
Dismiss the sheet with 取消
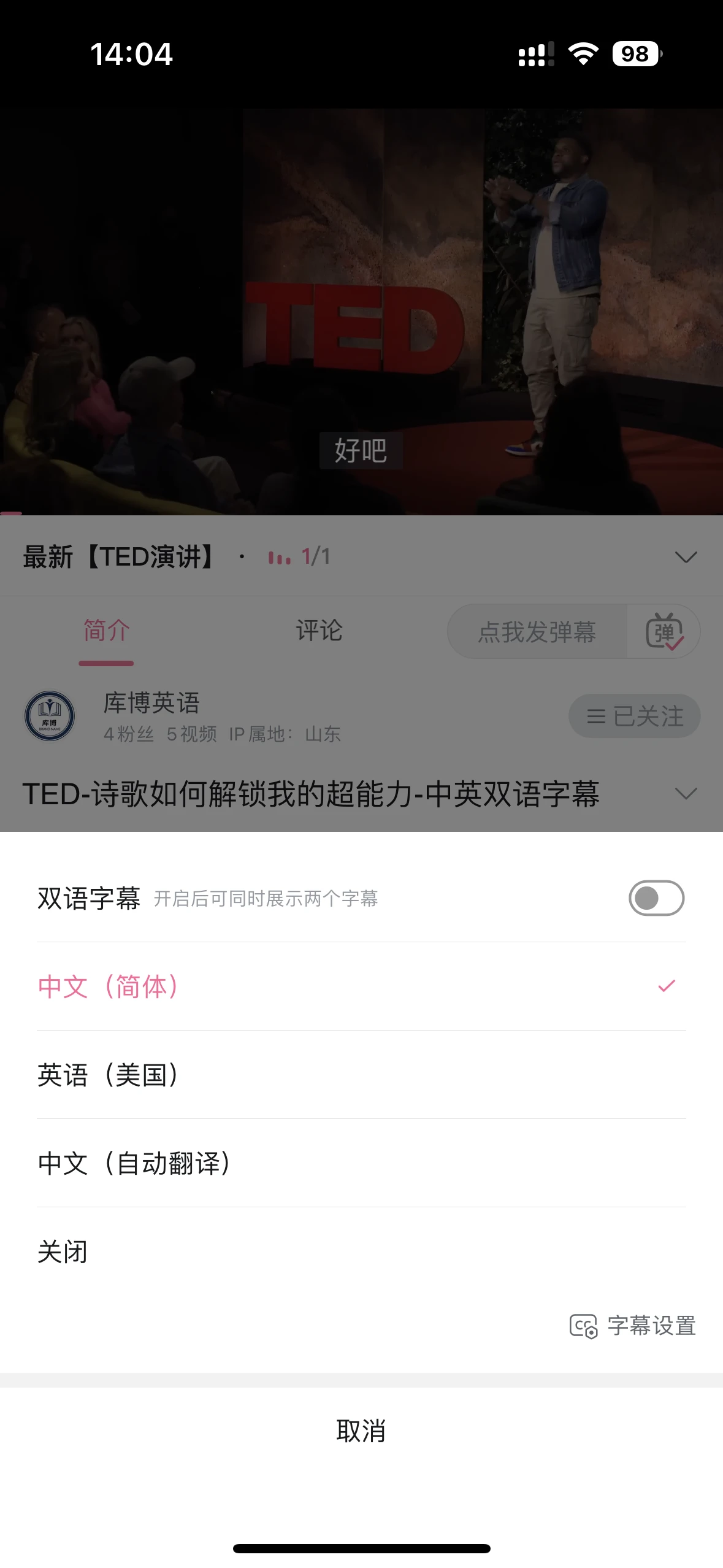click(x=361, y=1431)
